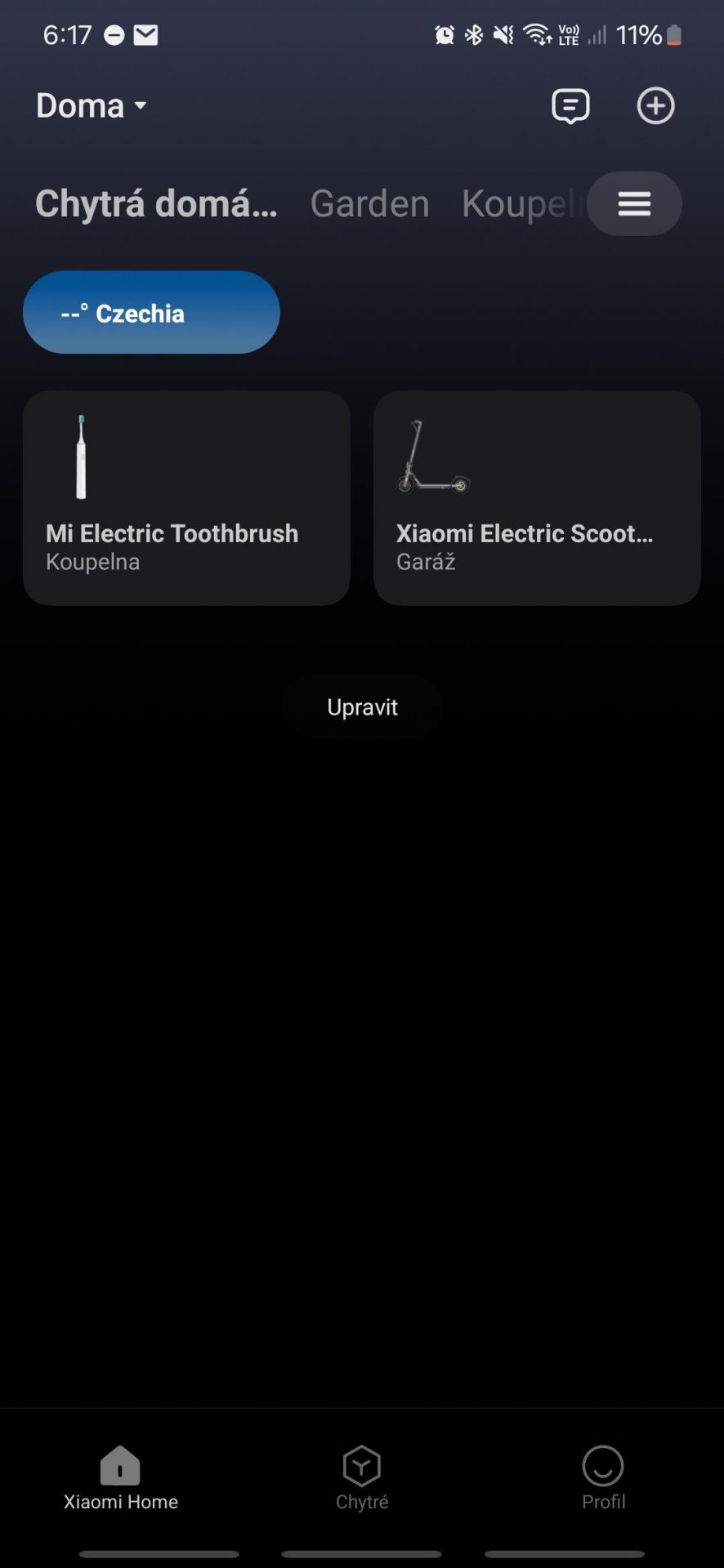724x1568 pixels.
Task: Switch to the Garden tab
Action: pyautogui.click(x=369, y=203)
